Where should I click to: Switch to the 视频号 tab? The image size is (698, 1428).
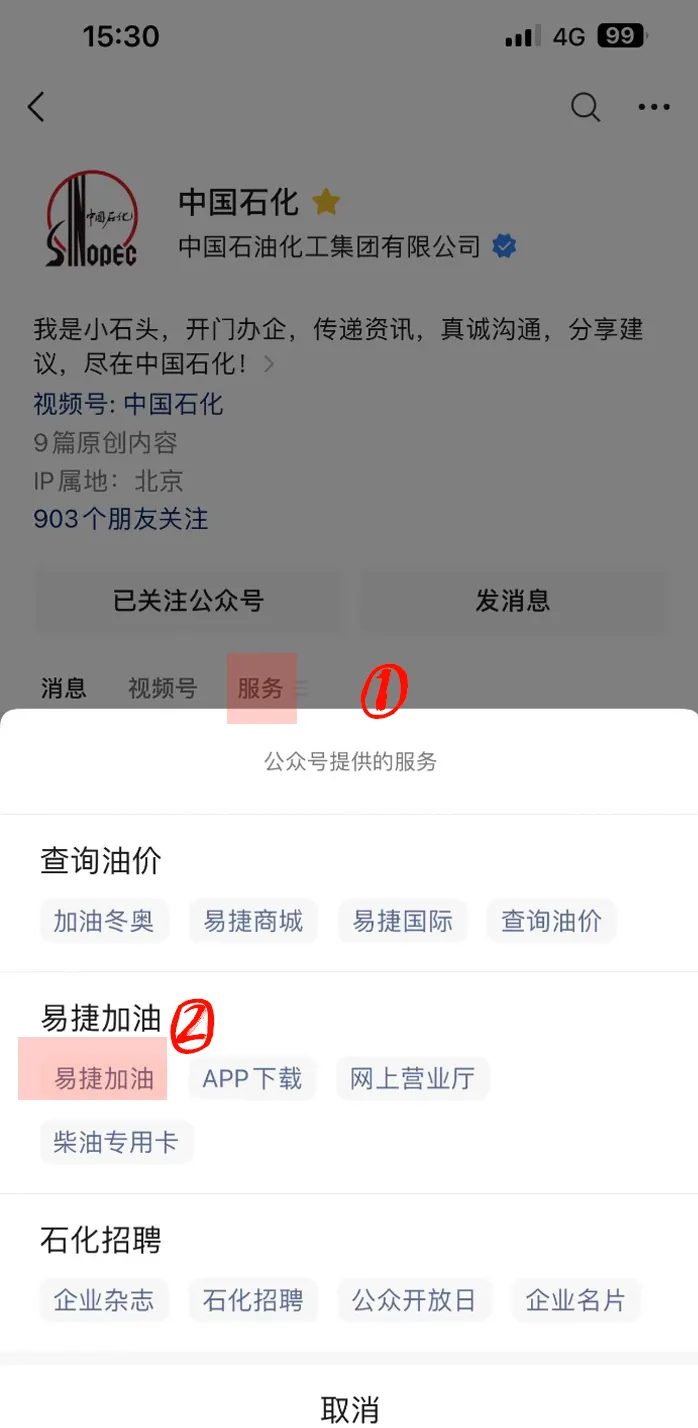(162, 688)
